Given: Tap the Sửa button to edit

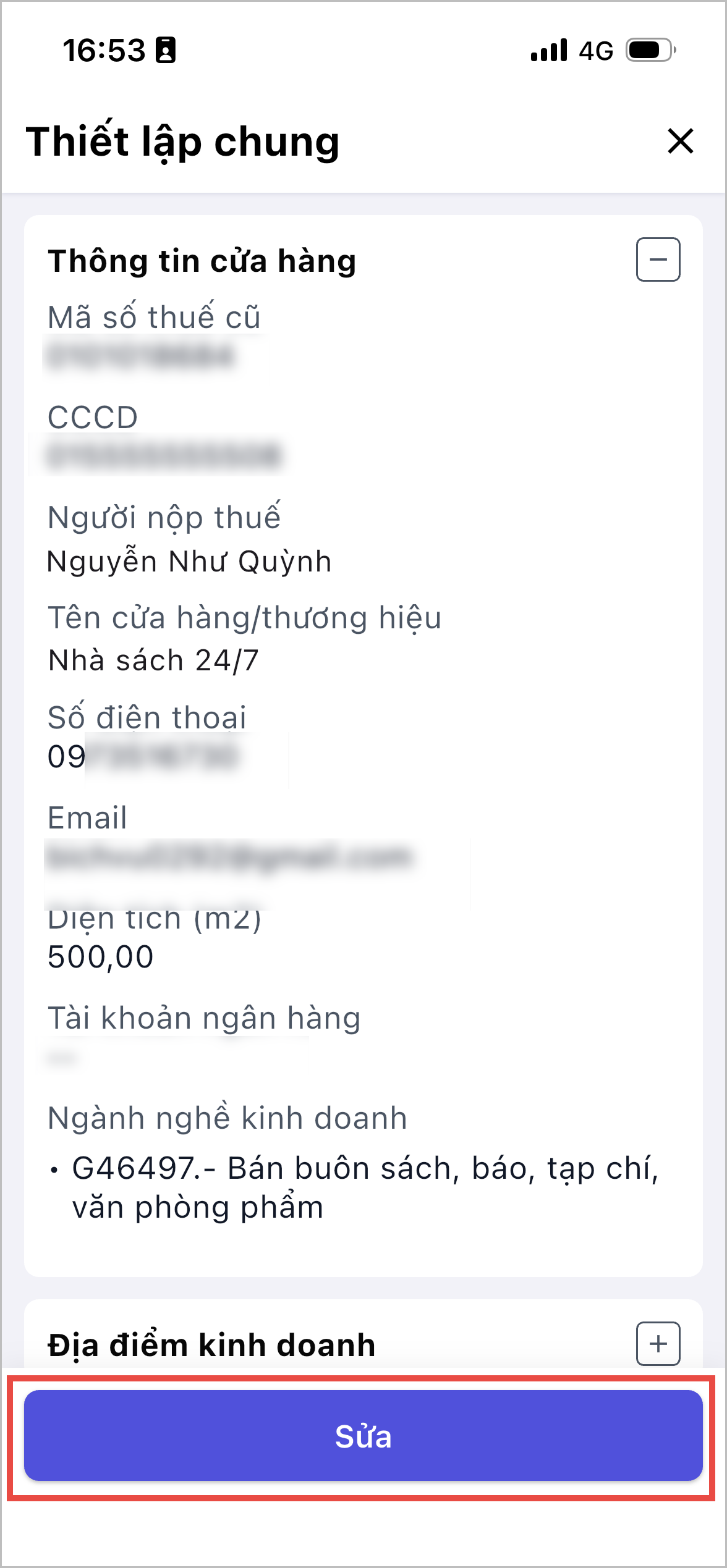Looking at the screenshot, I should (x=363, y=1436).
